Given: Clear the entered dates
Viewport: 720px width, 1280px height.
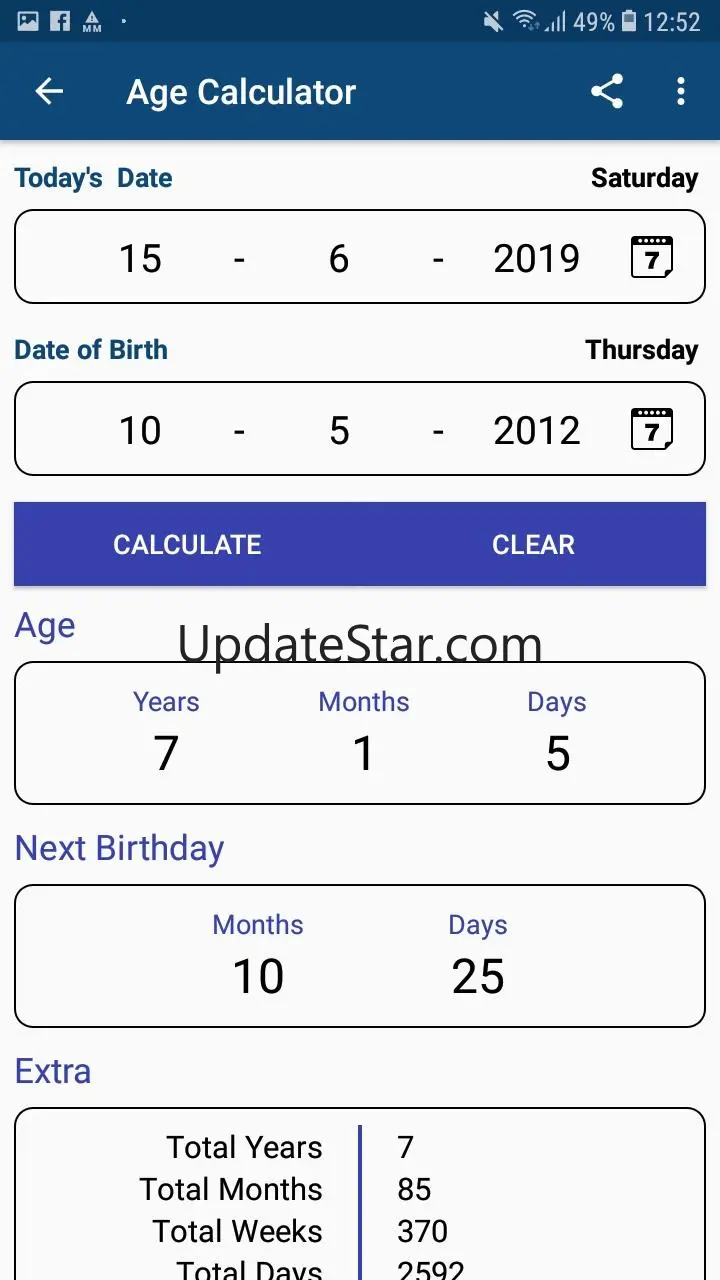Looking at the screenshot, I should tap(533, 544).
